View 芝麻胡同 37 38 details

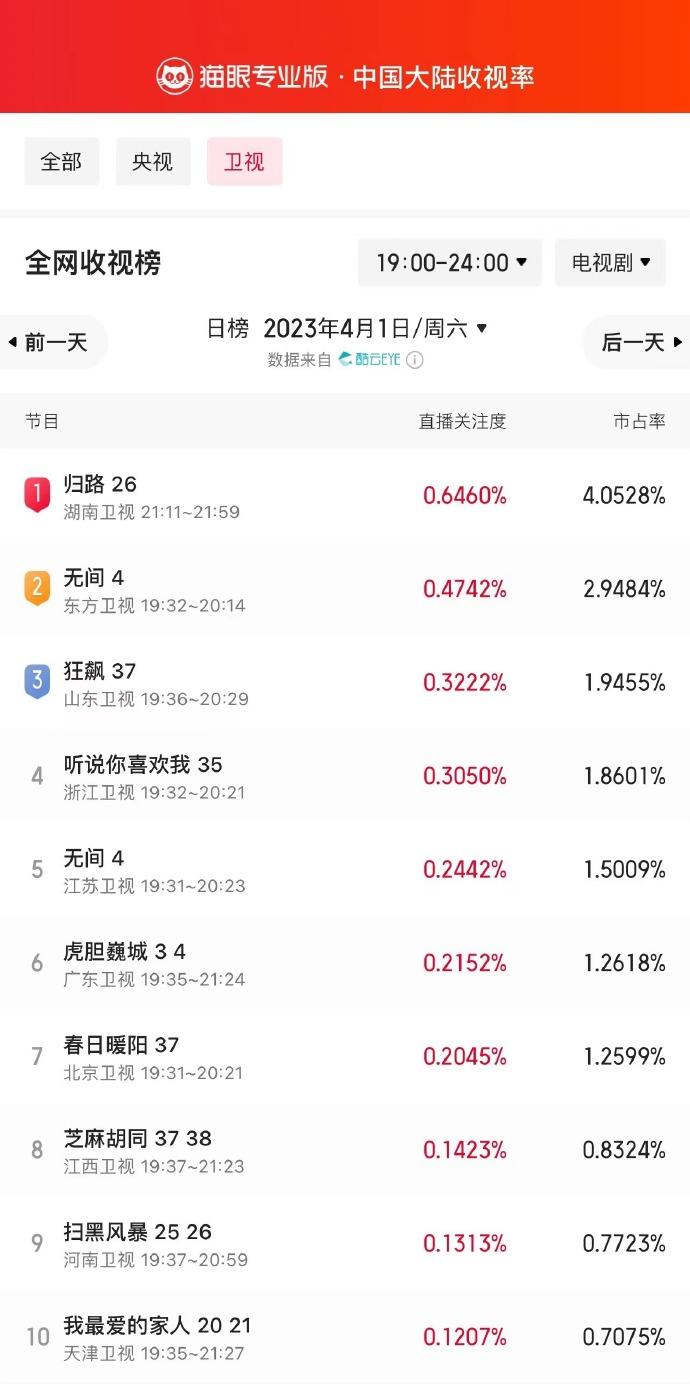pos(345,1151)
